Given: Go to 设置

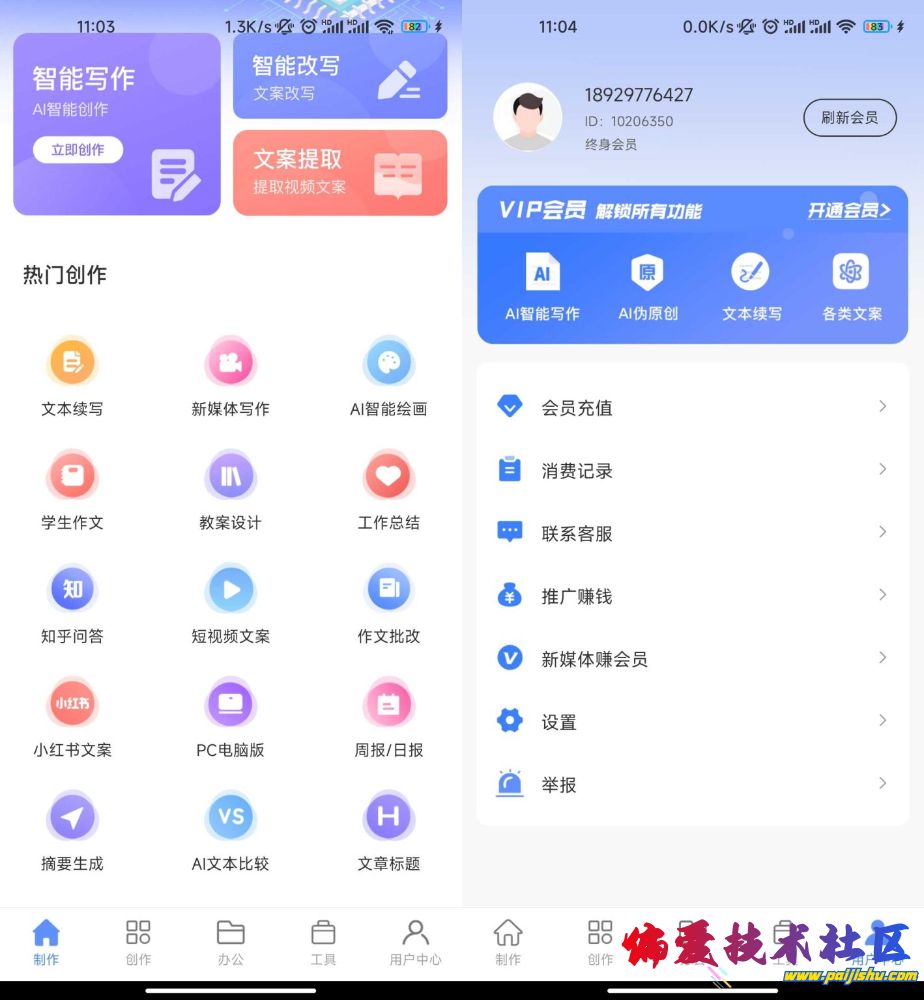Looking at the screenshot, I should [x=692, y=721].
